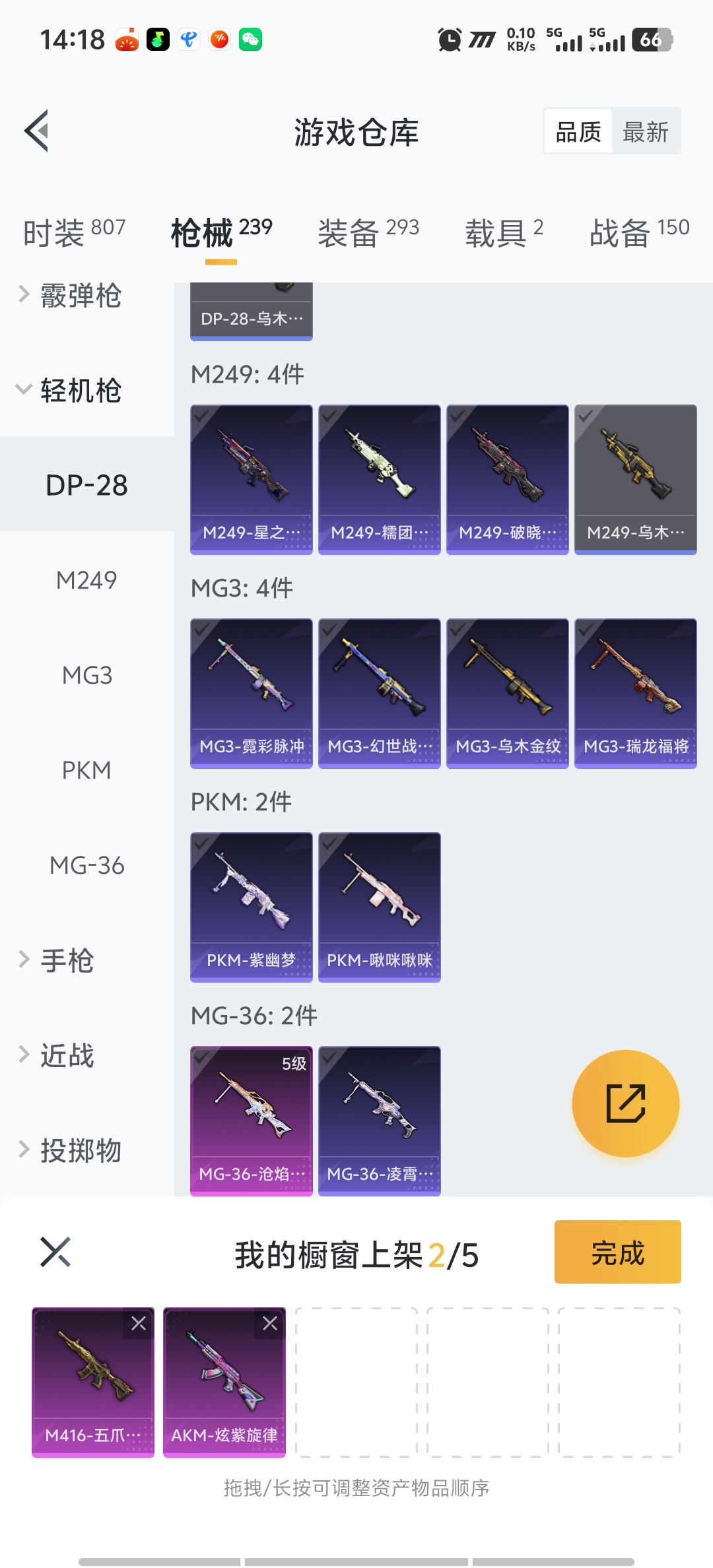This screenshot has height=1568, width=713.
Task: Choose the MG3-瑞龙福将 skin
Action: tap(635, 693)
